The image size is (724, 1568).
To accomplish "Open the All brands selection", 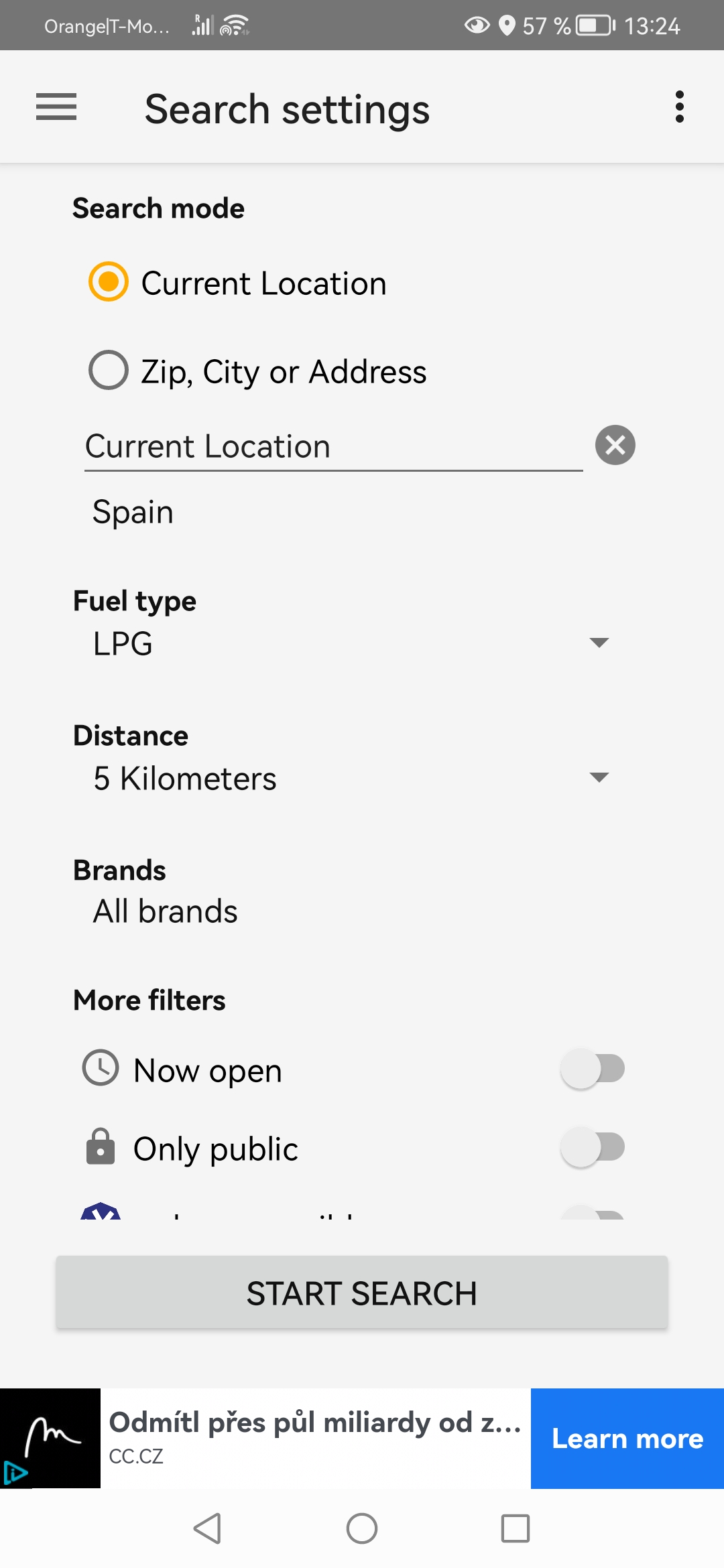I will (x=165, y=911).
